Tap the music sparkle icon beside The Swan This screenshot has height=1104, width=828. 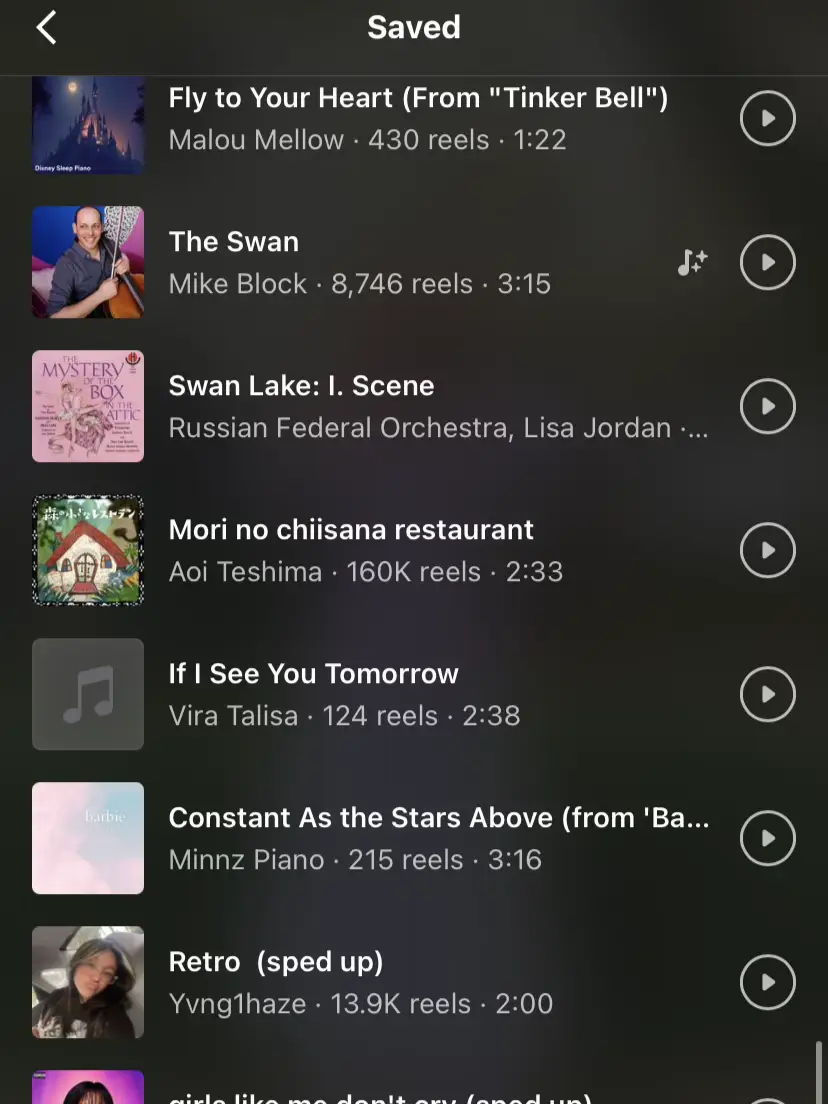692,263
